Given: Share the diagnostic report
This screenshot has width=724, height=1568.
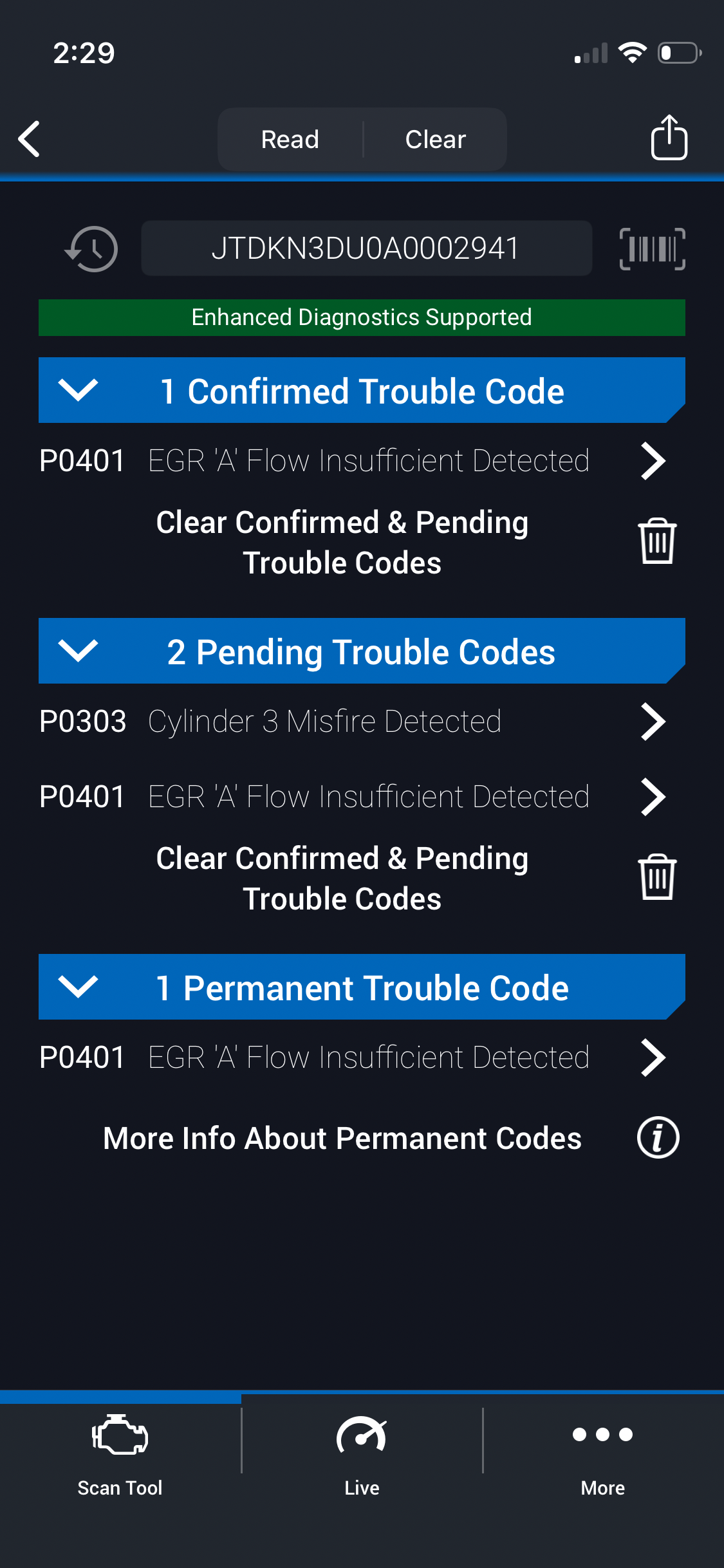Looking at the screenshot, I should point(669,138).
